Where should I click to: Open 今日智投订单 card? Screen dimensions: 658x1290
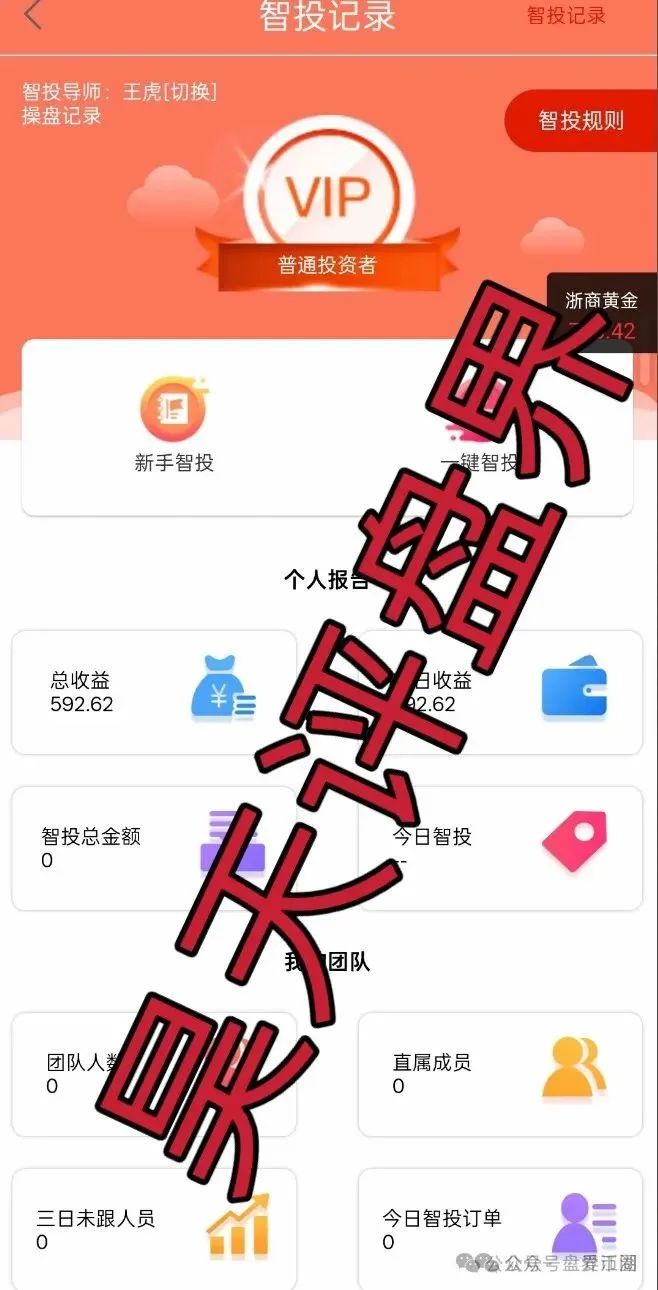[500, 1230]
